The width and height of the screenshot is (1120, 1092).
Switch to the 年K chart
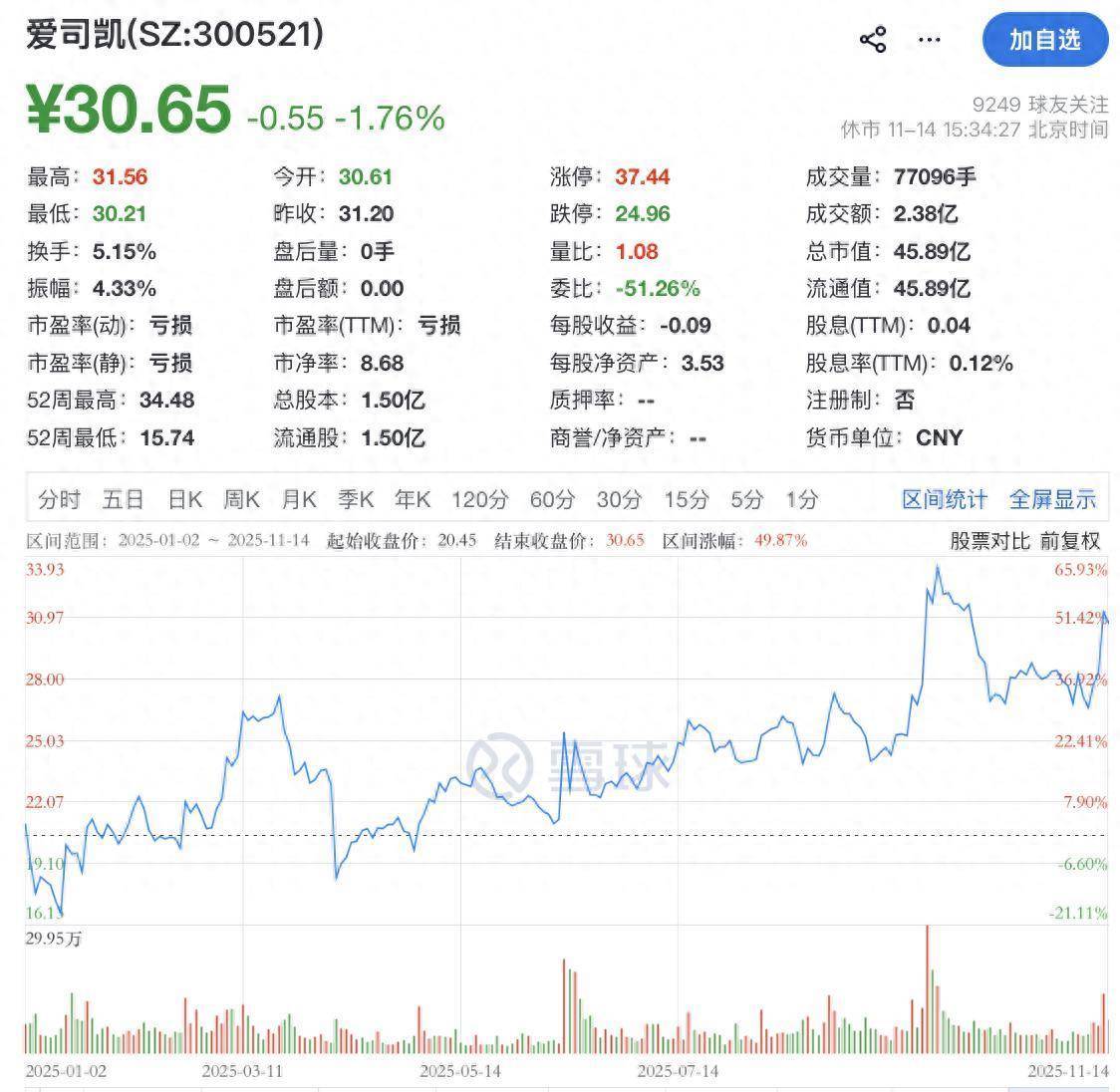coord(412,499)
